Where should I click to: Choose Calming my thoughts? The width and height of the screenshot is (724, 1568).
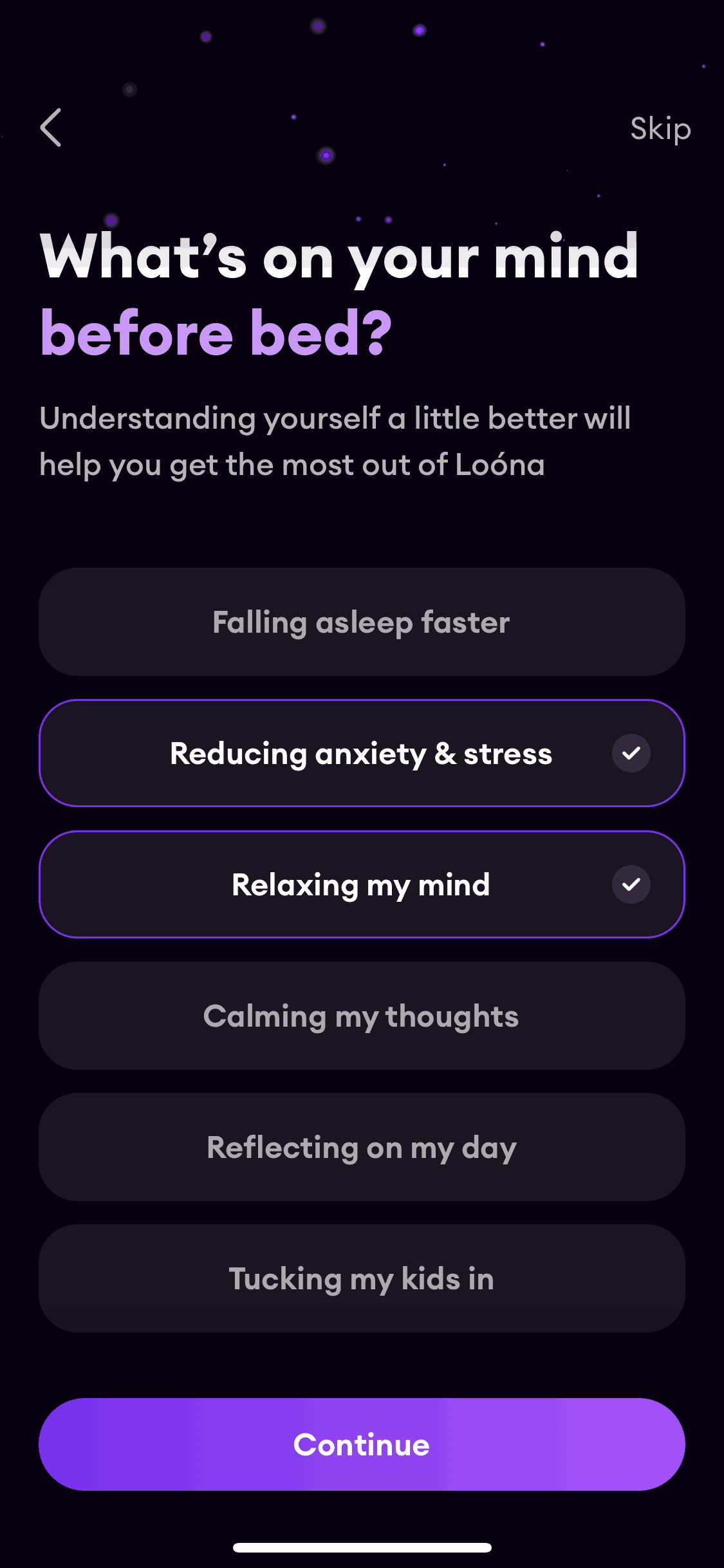(362, 1016)
